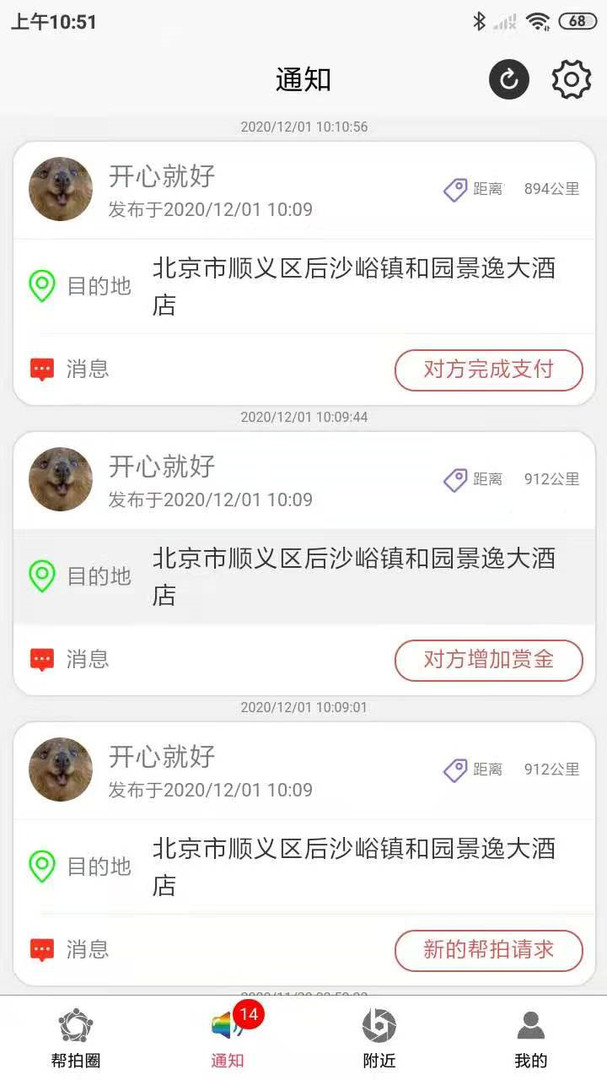The height and width of the screenshot is (1080, 607).
Task: Open the settings gear
Action: tap(571, 80)
